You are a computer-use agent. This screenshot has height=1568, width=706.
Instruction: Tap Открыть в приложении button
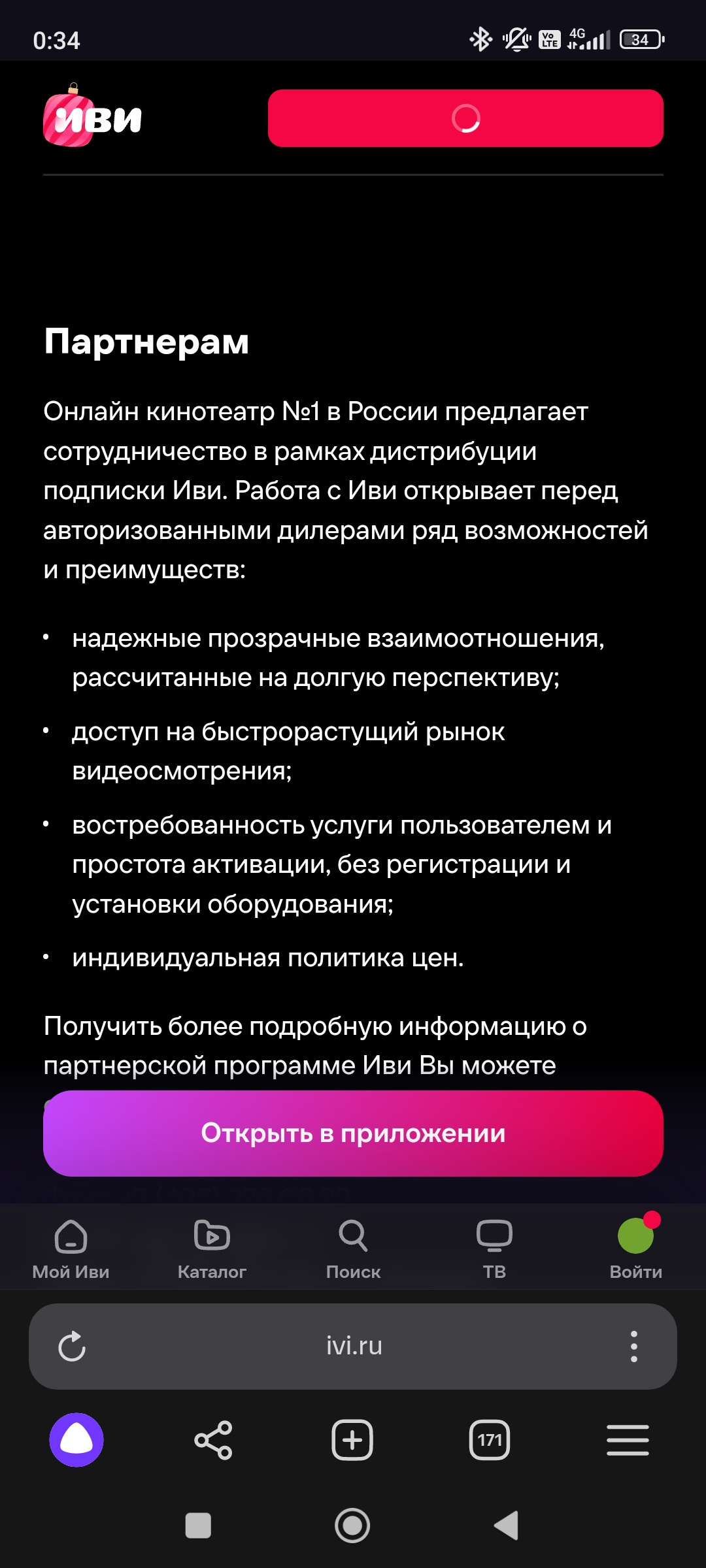click(353, 1133)
